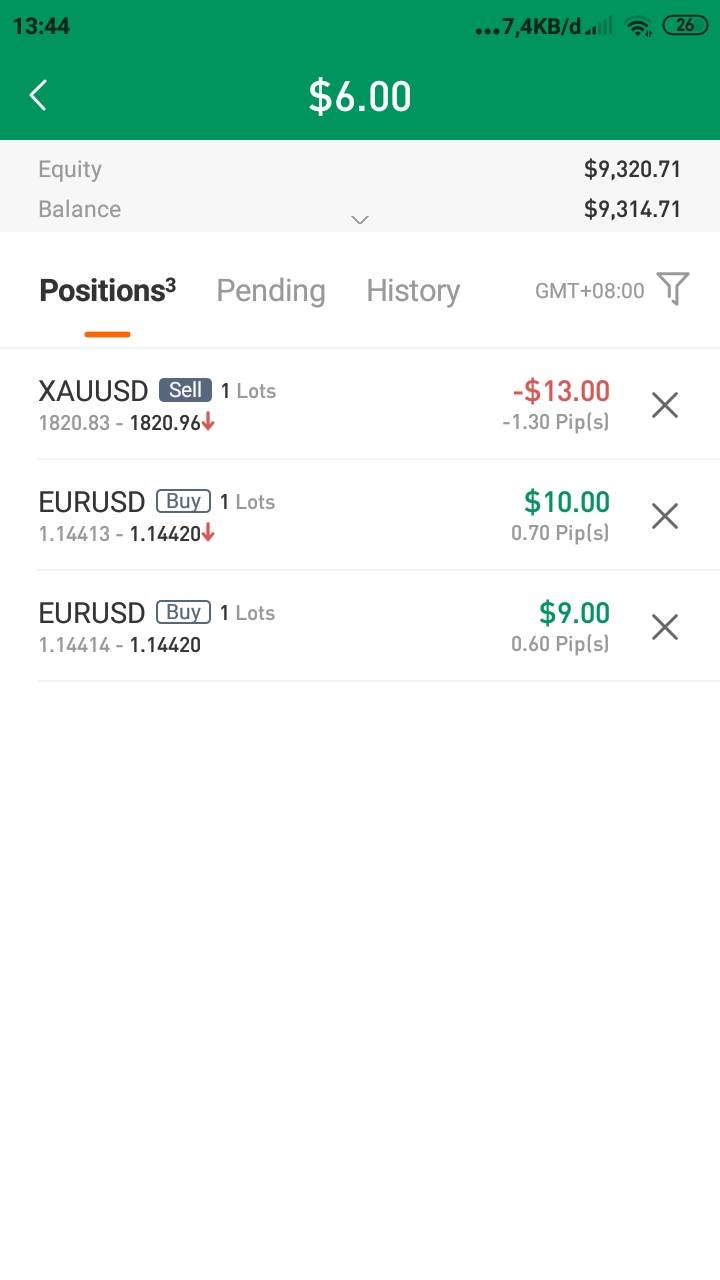Switch to the Pending tab
Viewport: 720px width, 1280px height.
(271, 291)
